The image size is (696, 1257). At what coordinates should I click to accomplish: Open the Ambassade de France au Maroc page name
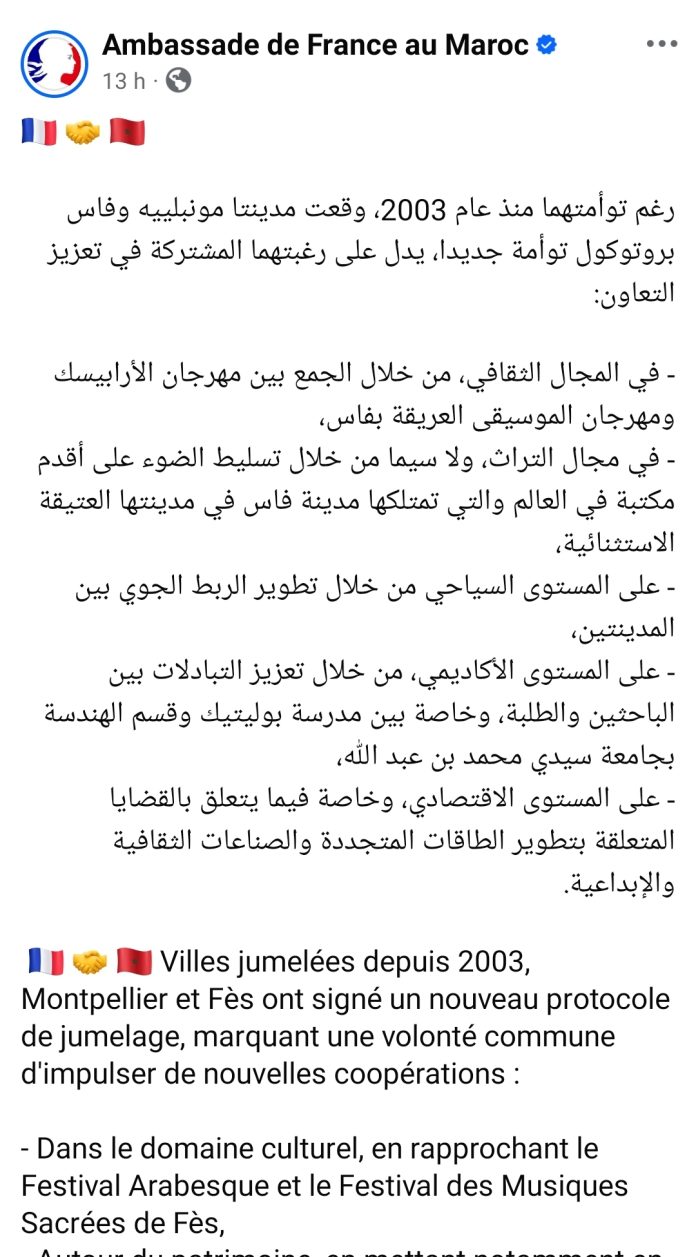[x=315, y=45]
